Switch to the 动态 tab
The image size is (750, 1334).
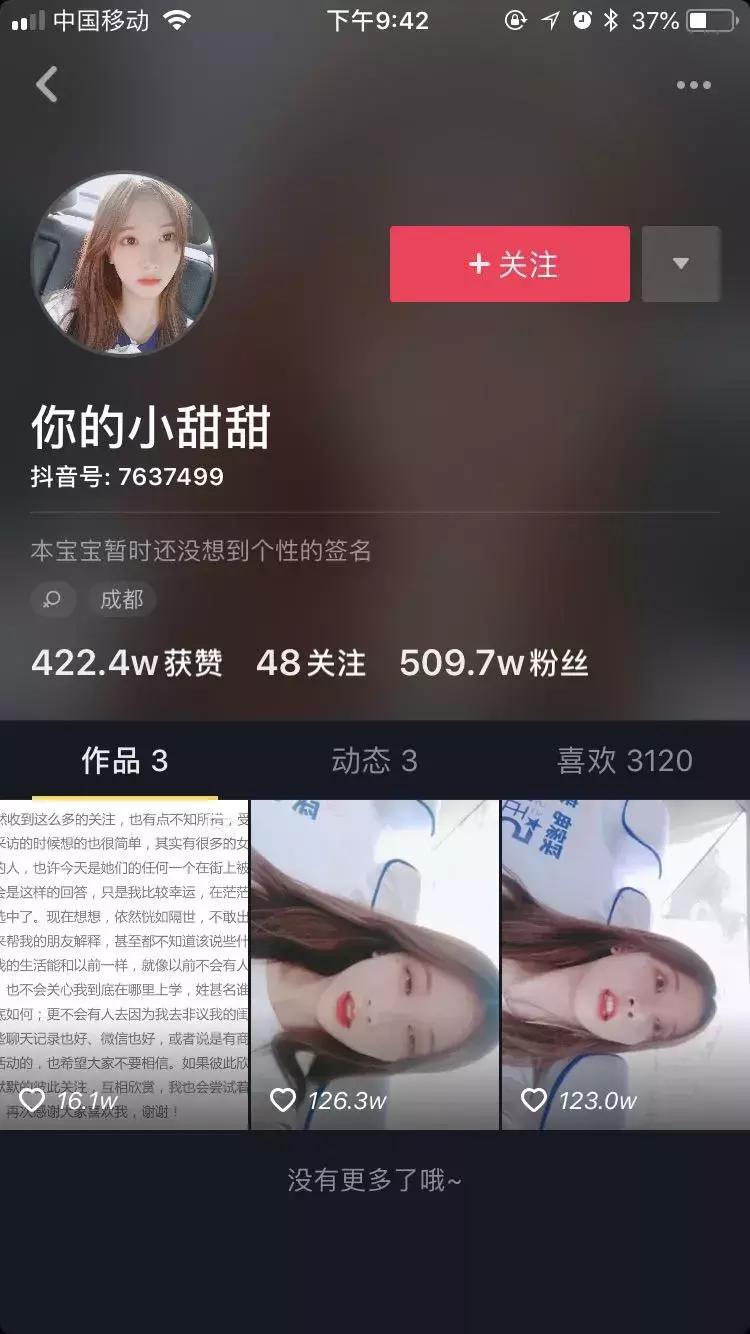[x=374, y=761]
